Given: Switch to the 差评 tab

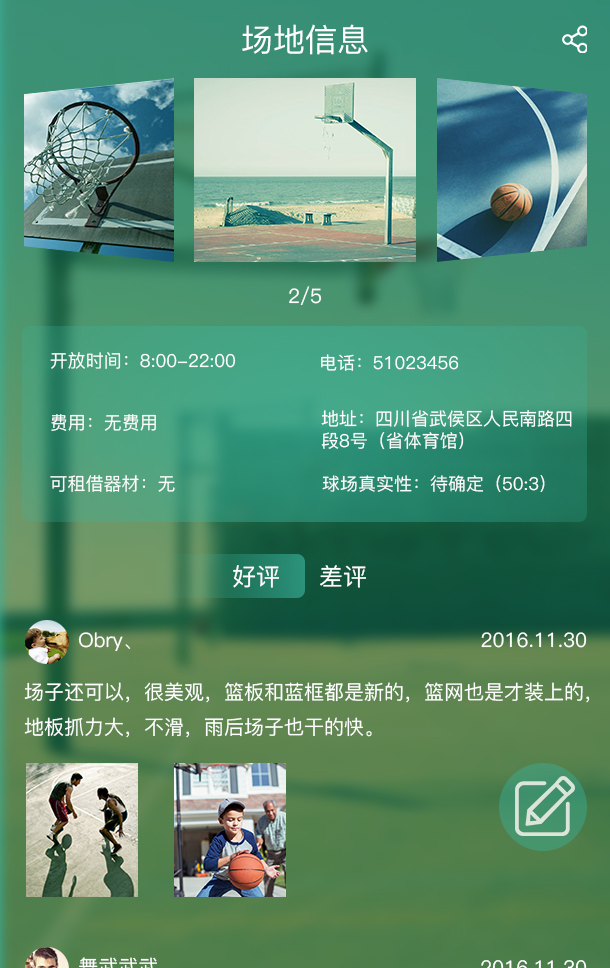Looking at the screenshot, I should tap(343, 576).
